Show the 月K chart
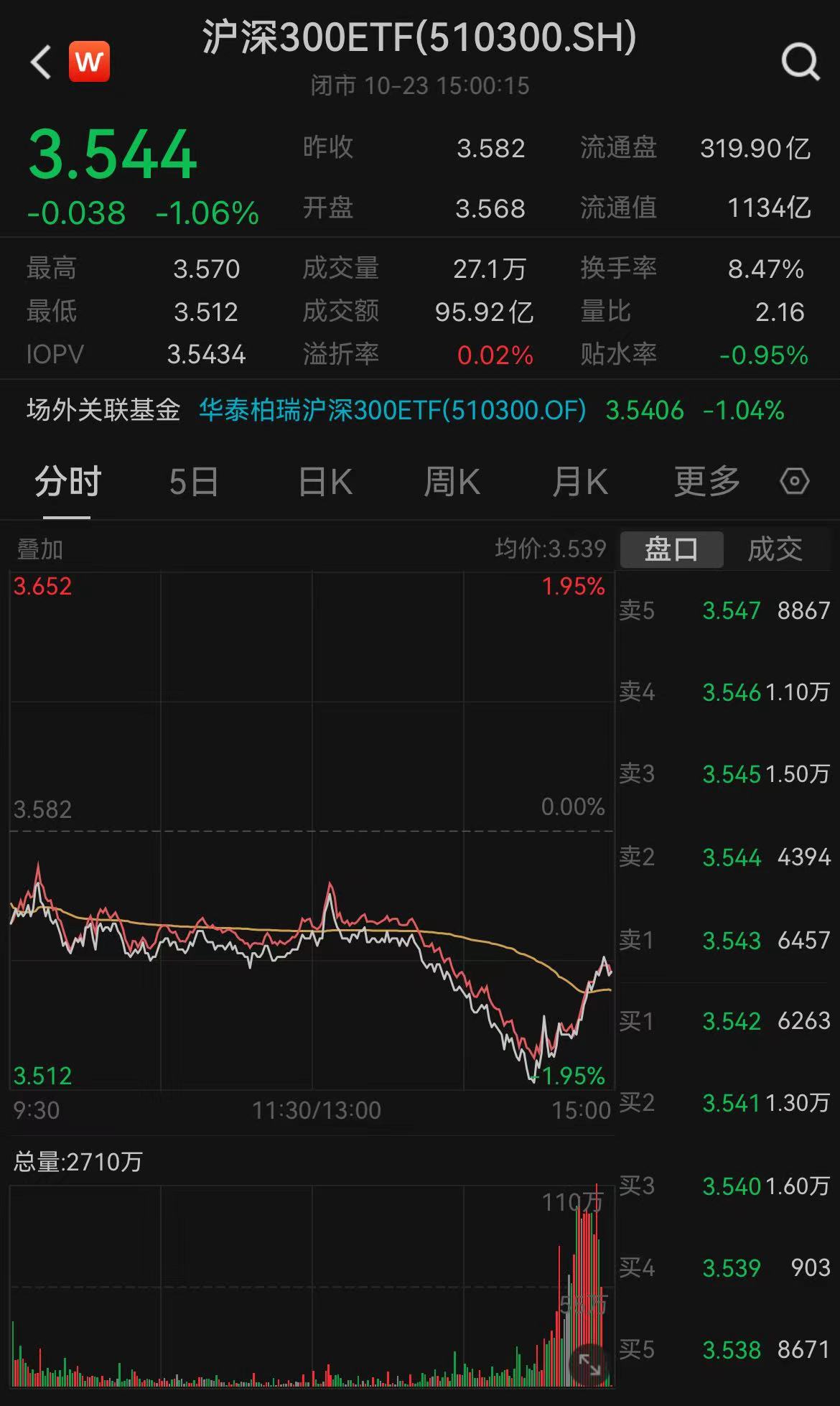 point(580,481)
